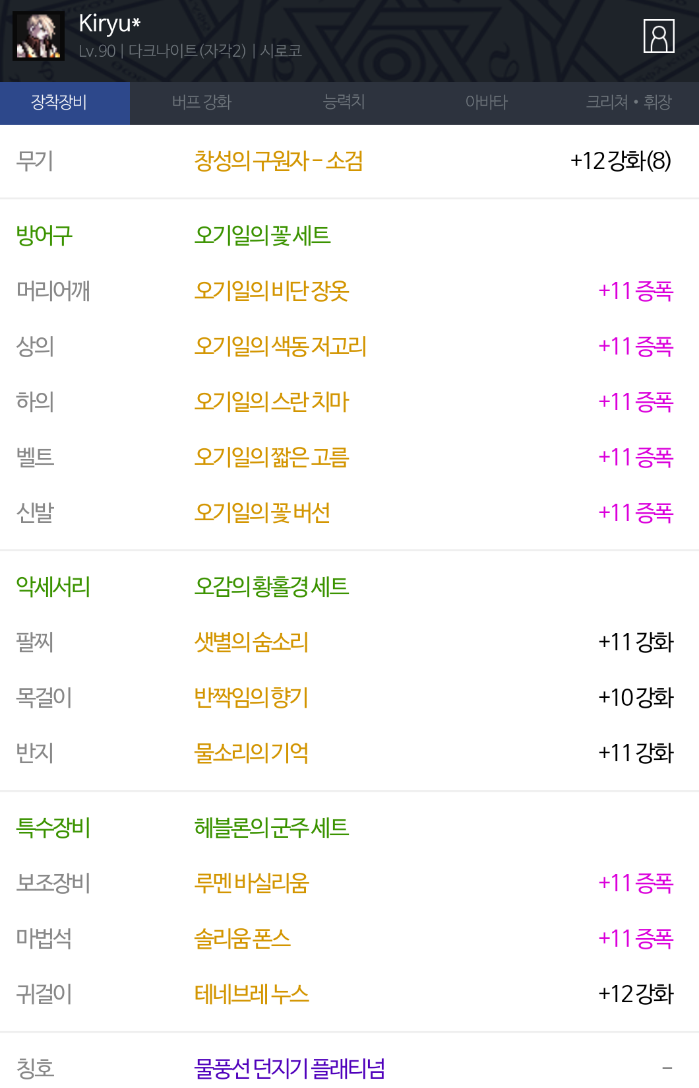Tap Kiryu's character avatar thumbnail
The height and width of the screenshot is (1088, 699).
38,36
